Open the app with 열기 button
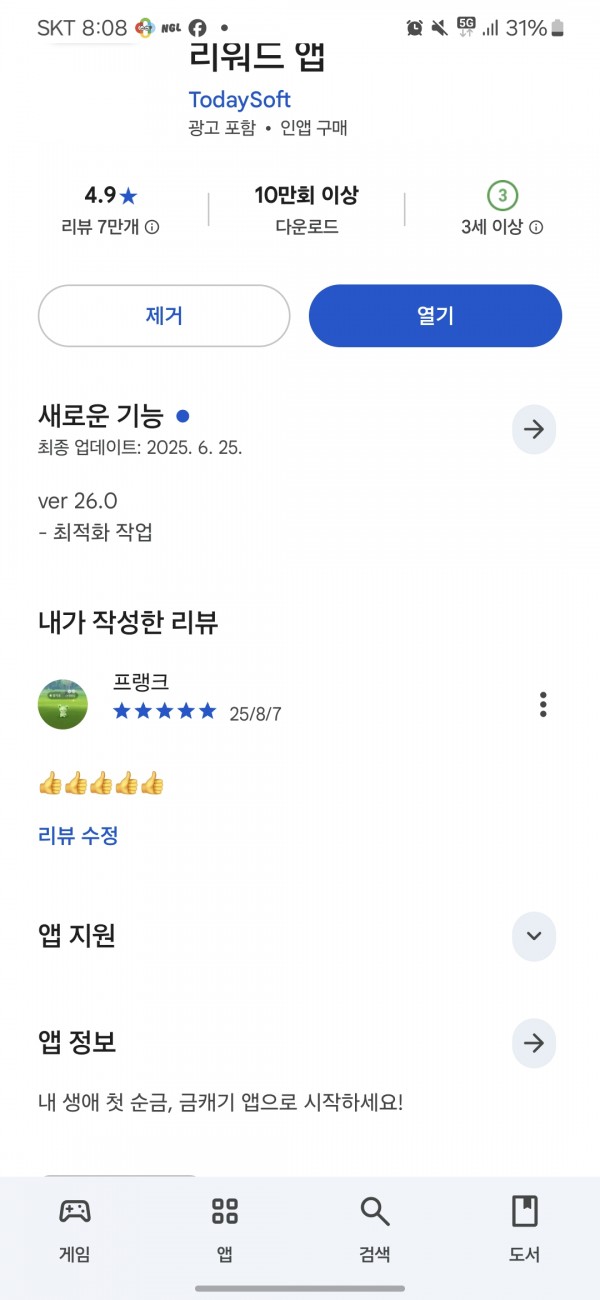600x1300 pixels. (x=435, y=316)
